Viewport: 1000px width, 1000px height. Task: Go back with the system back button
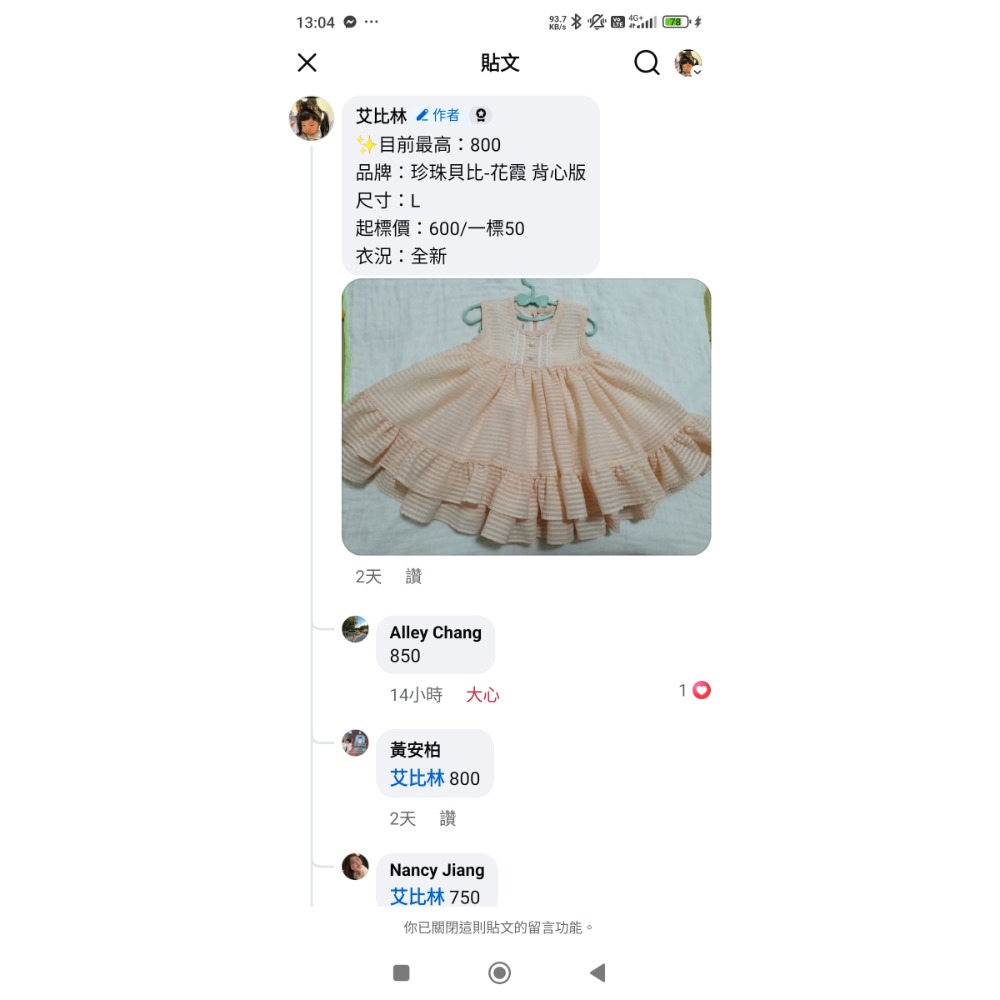pos(597,973)
